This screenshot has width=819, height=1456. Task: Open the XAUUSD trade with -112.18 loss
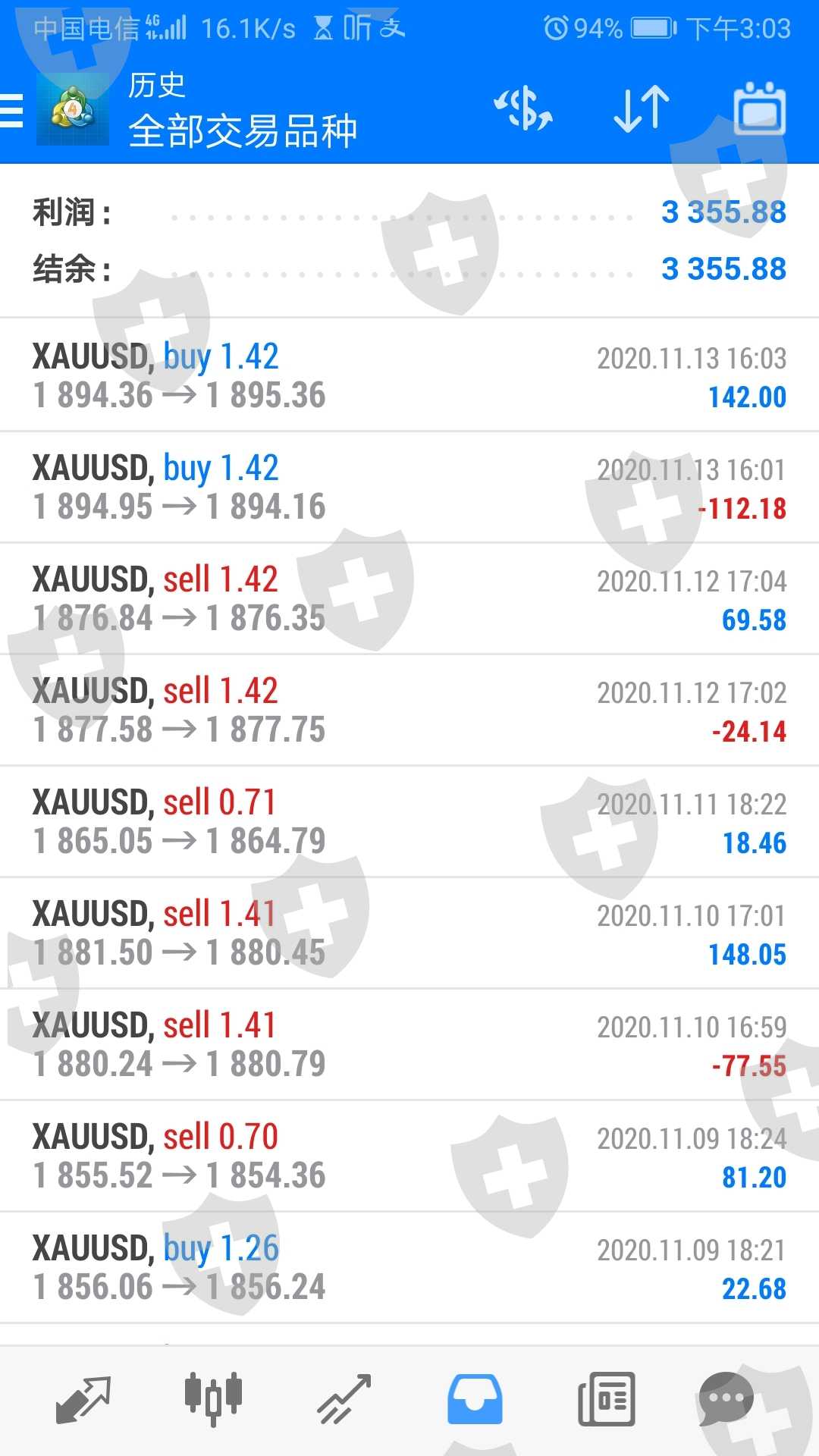(409, 488)
